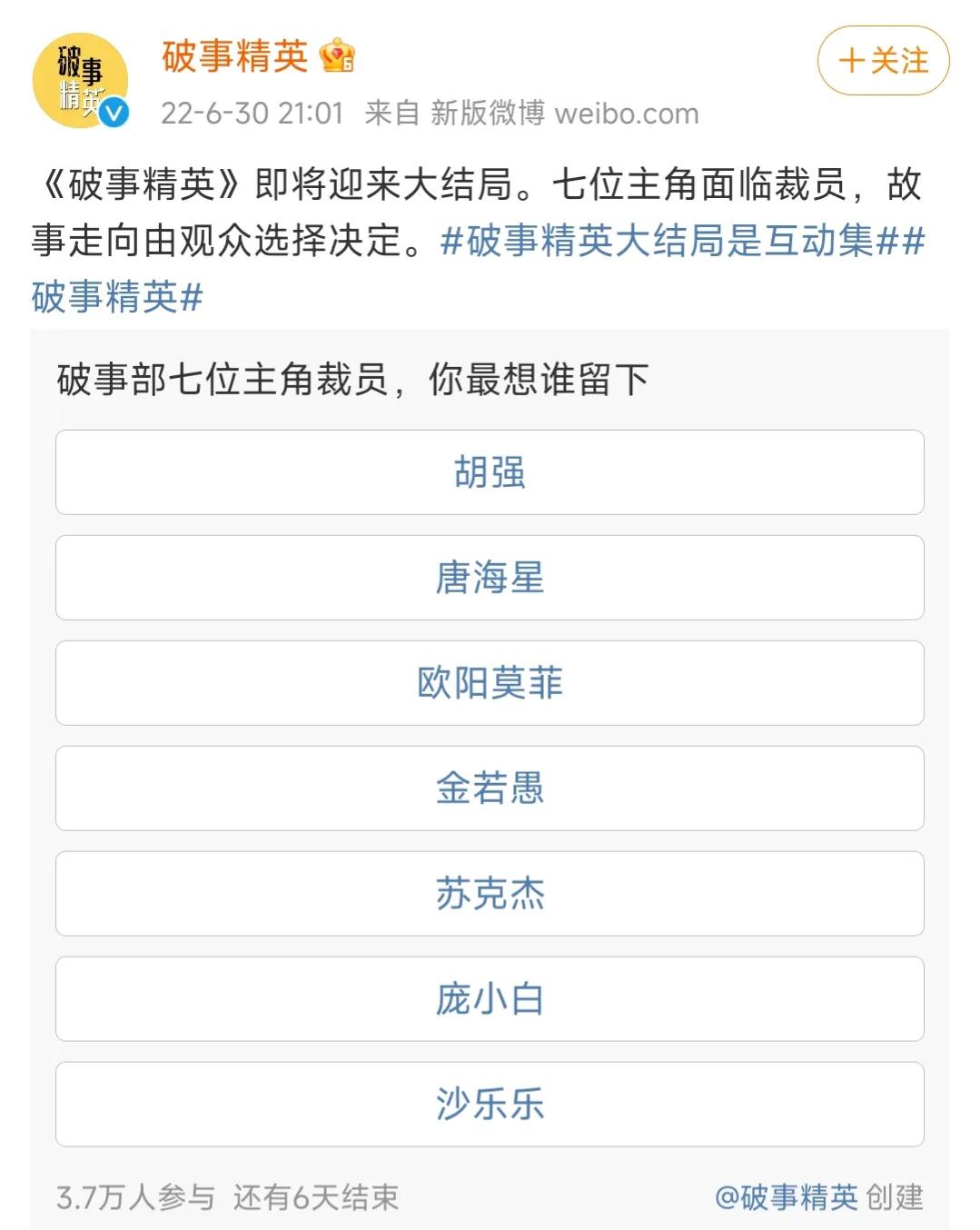Vote for 苏克杰 in the poll
Viewport: 980px width, 1230px height.
(489, 894)
